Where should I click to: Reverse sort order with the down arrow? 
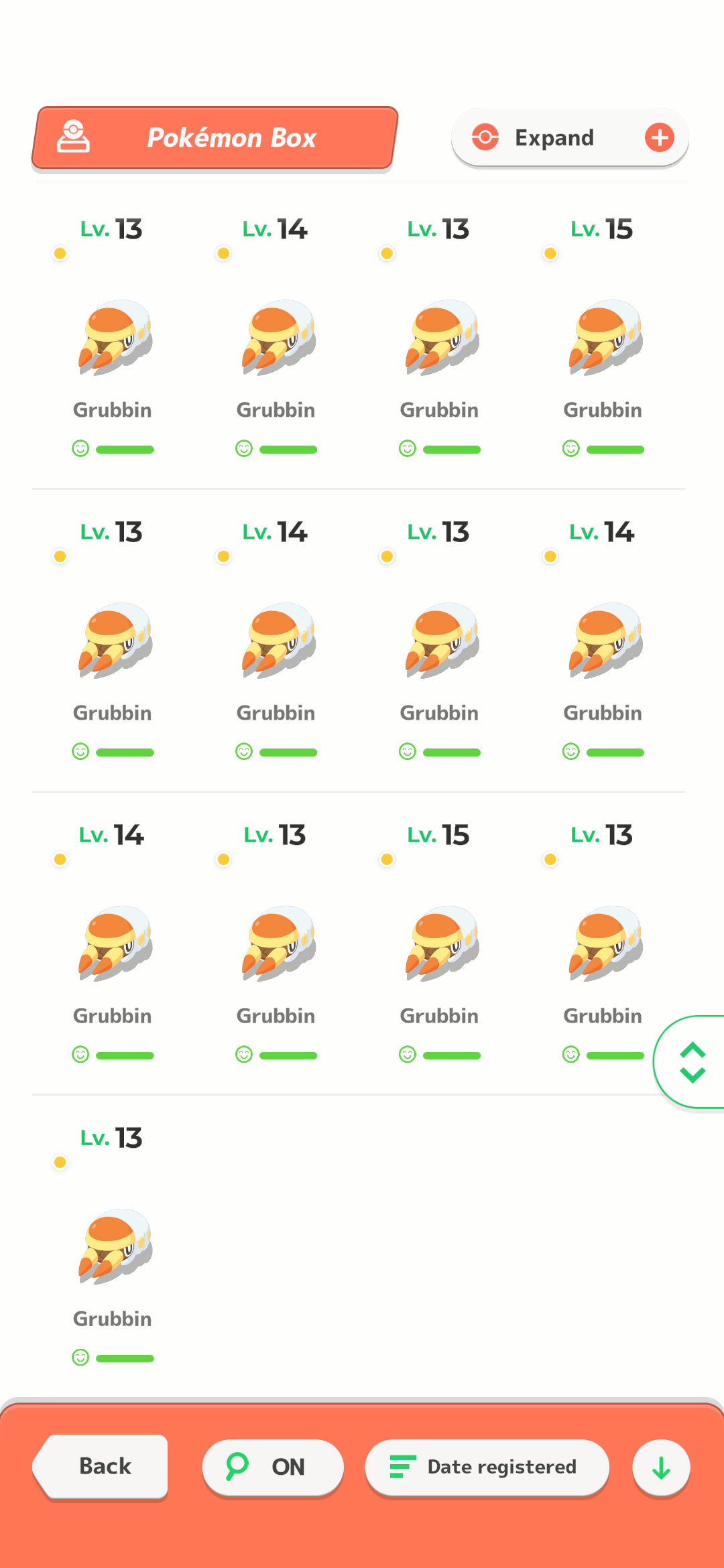(x=661, y=1467)
